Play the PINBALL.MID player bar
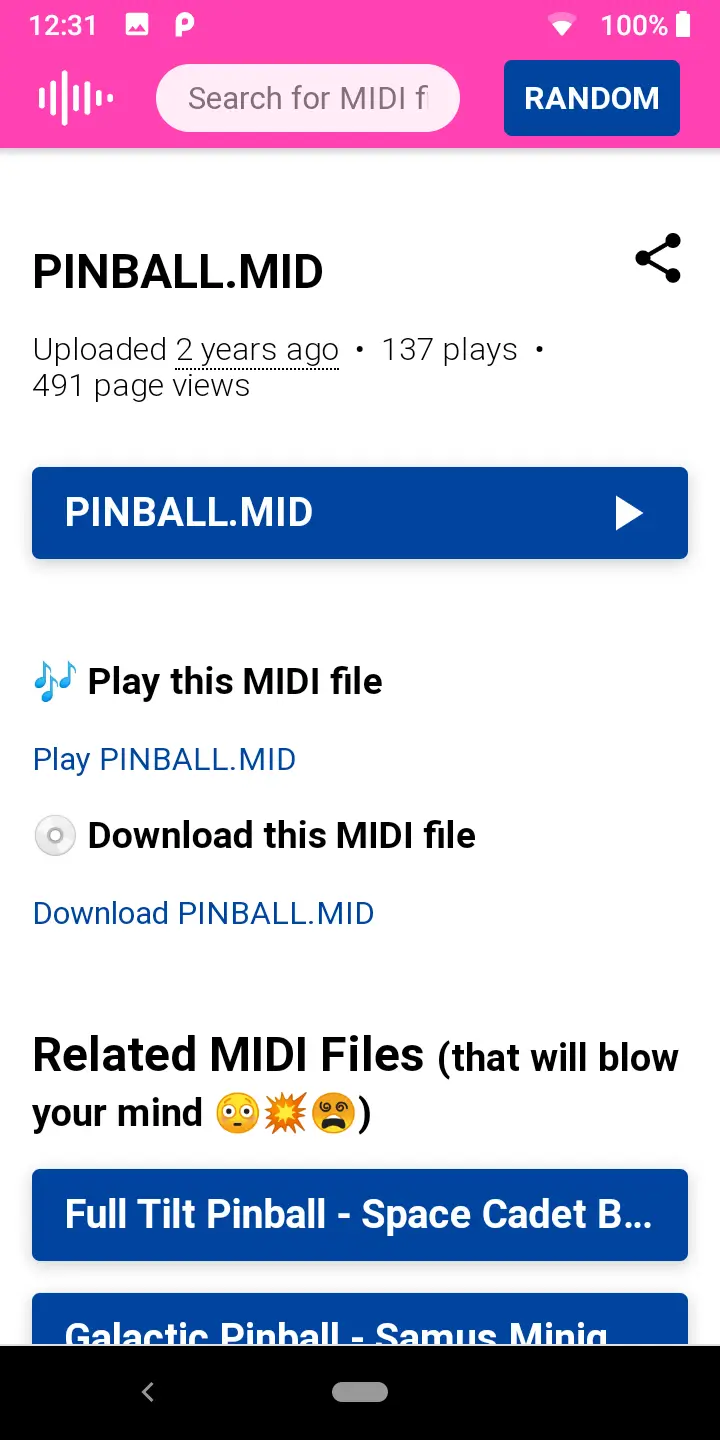 point(360,513)
